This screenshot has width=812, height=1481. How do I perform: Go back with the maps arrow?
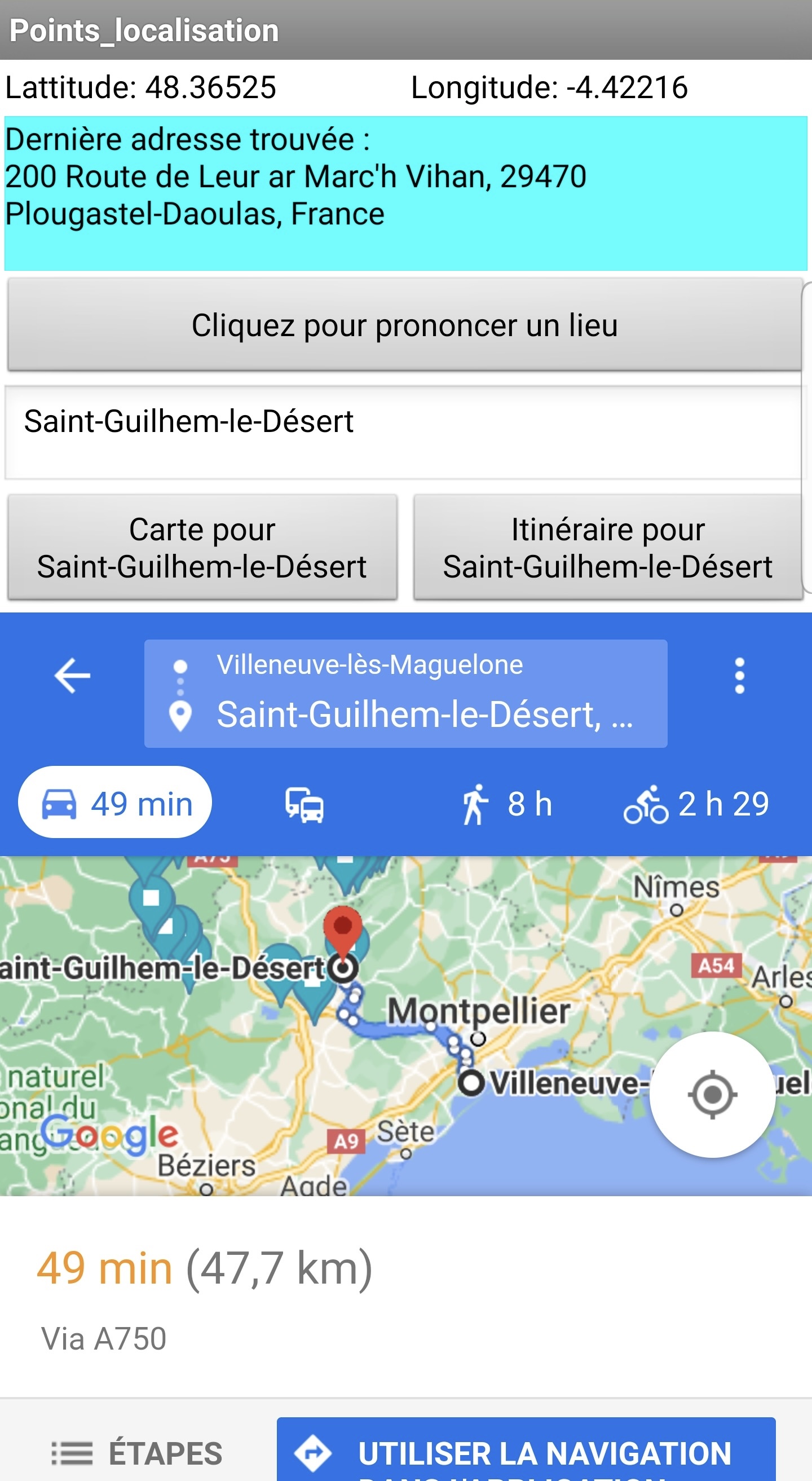coord(72,676)
